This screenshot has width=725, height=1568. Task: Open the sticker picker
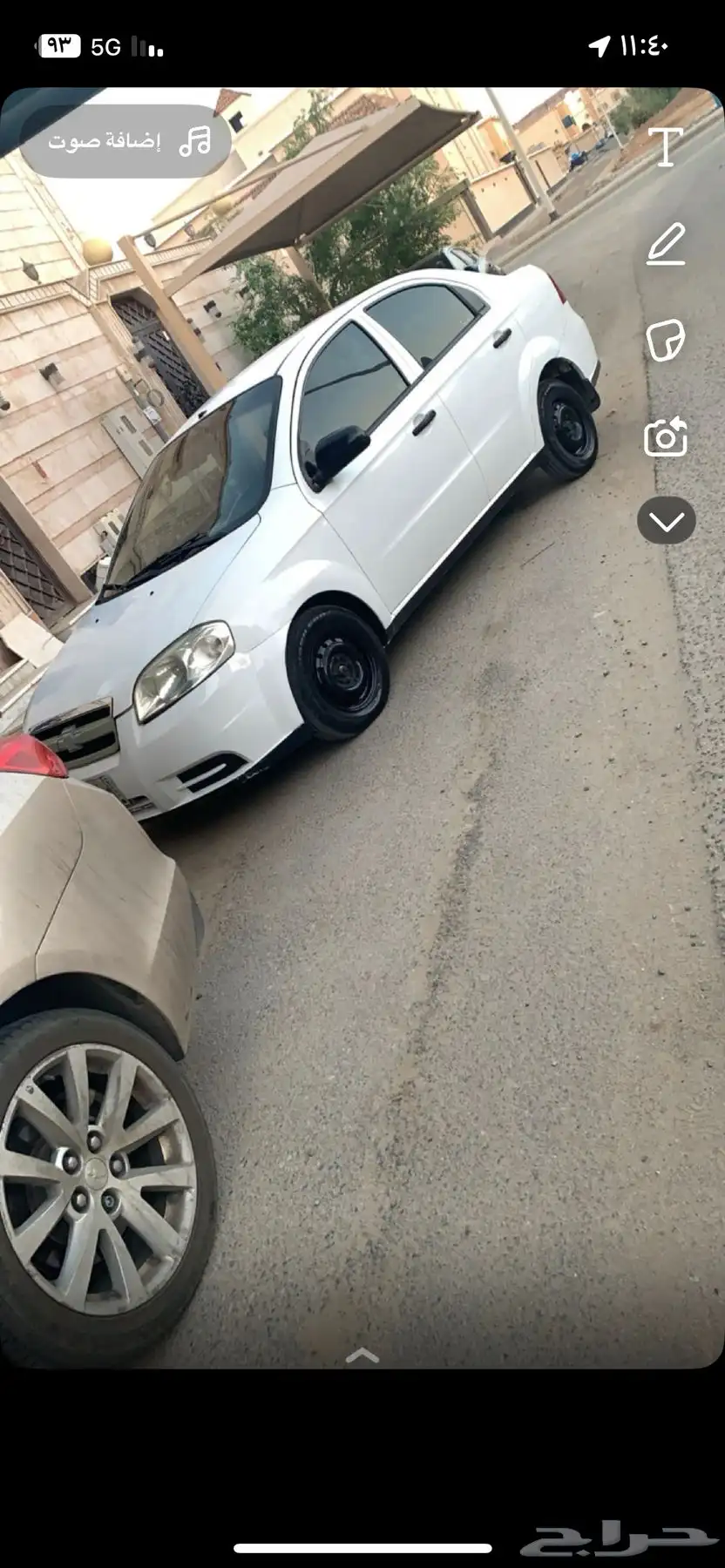click(667, 341)
